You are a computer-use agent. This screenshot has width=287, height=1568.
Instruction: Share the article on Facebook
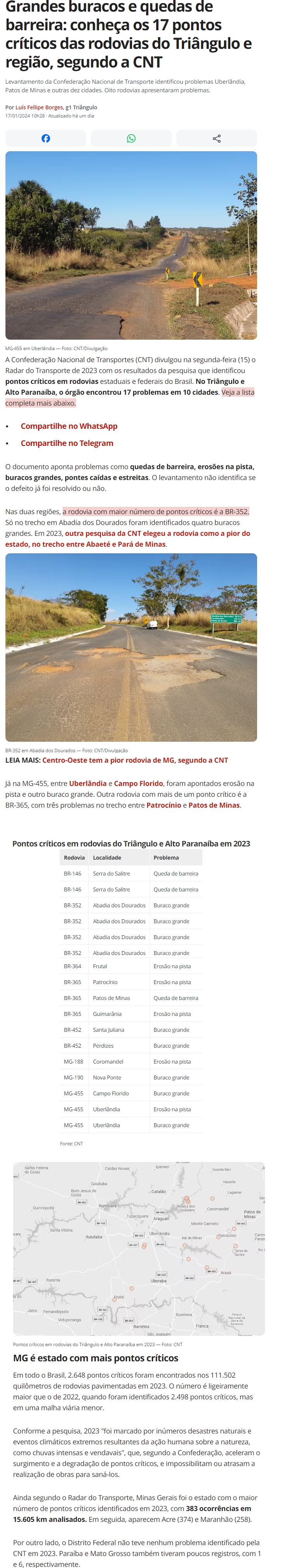(x=46, y=138)
